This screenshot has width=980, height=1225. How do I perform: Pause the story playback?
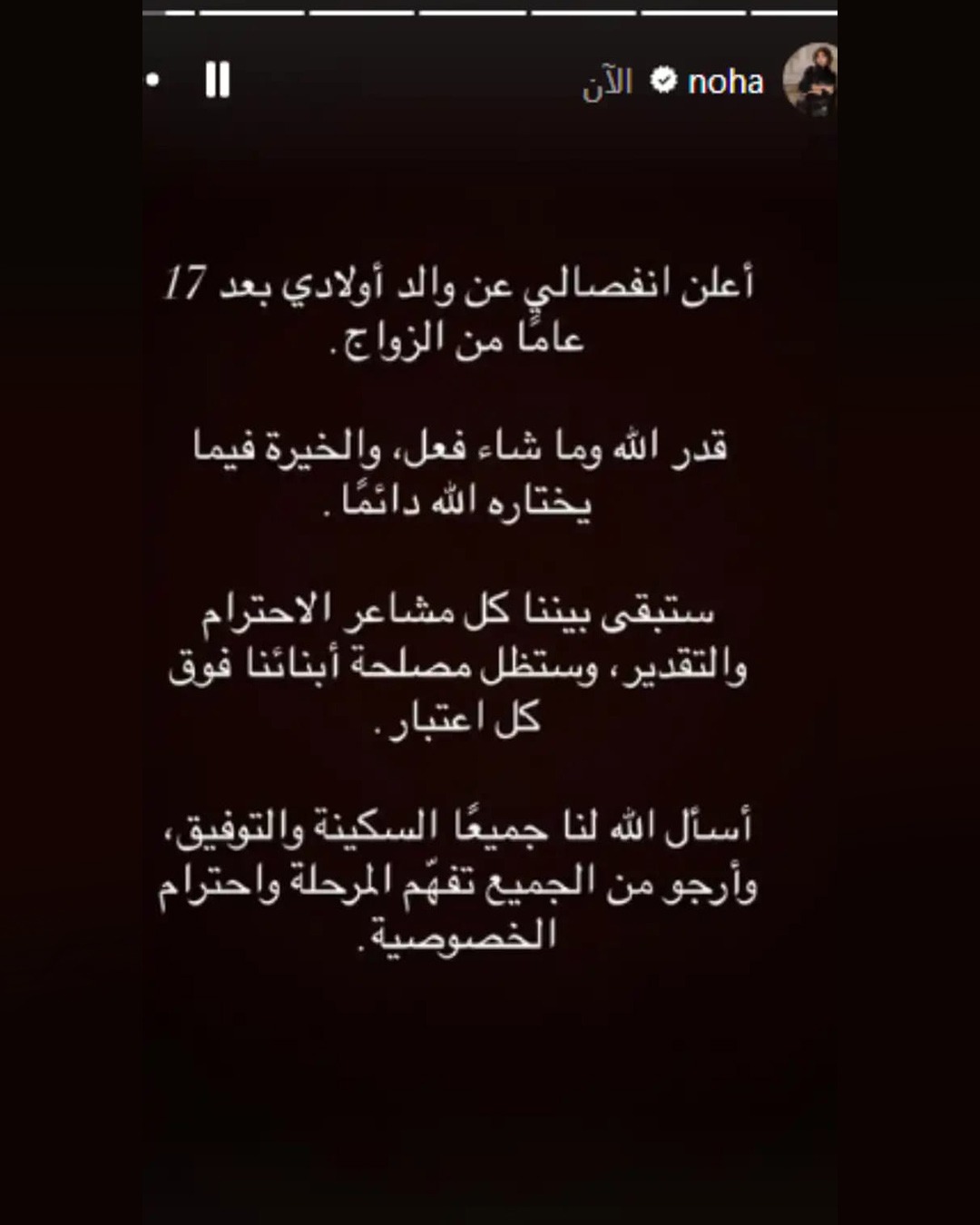(217, 80)
